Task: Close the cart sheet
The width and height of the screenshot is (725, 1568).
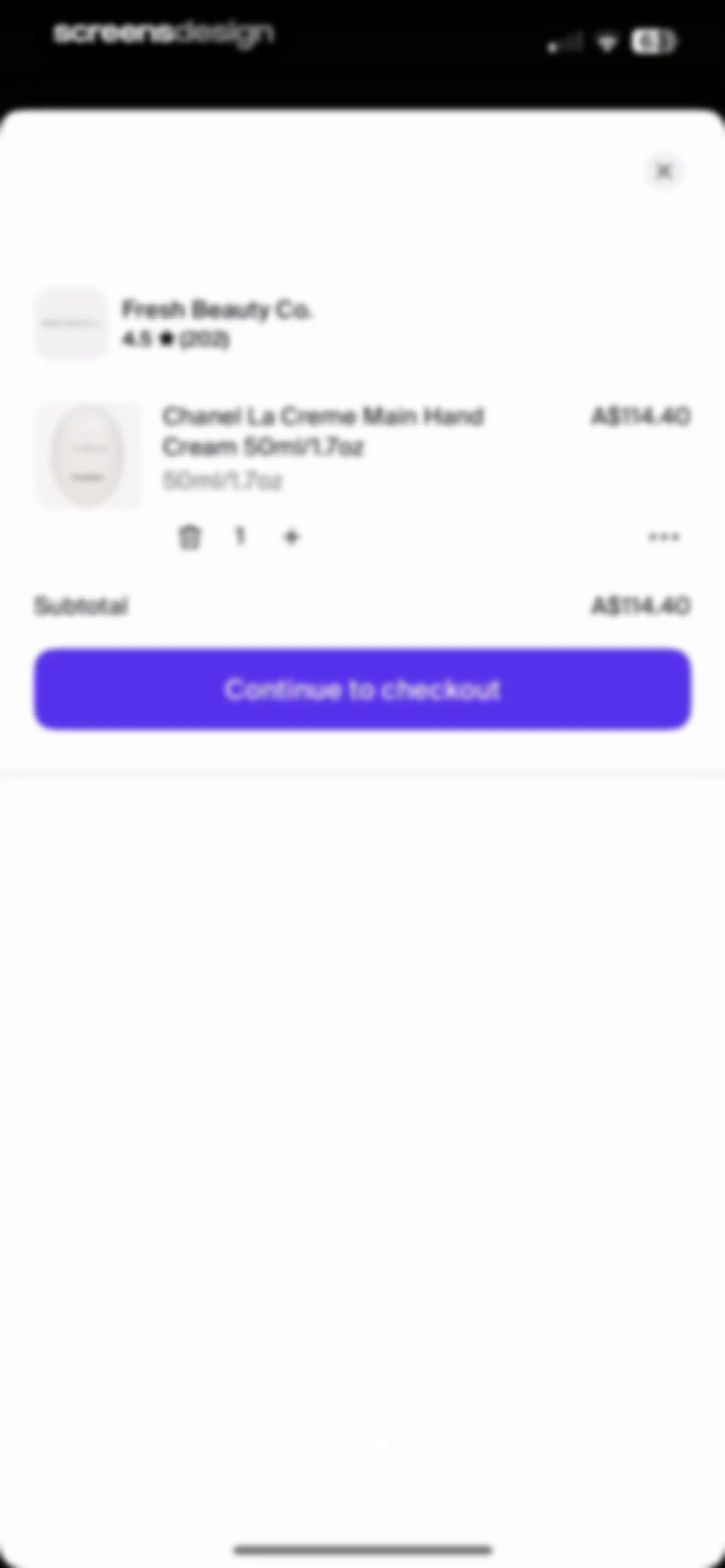Action: coord(664,172)
